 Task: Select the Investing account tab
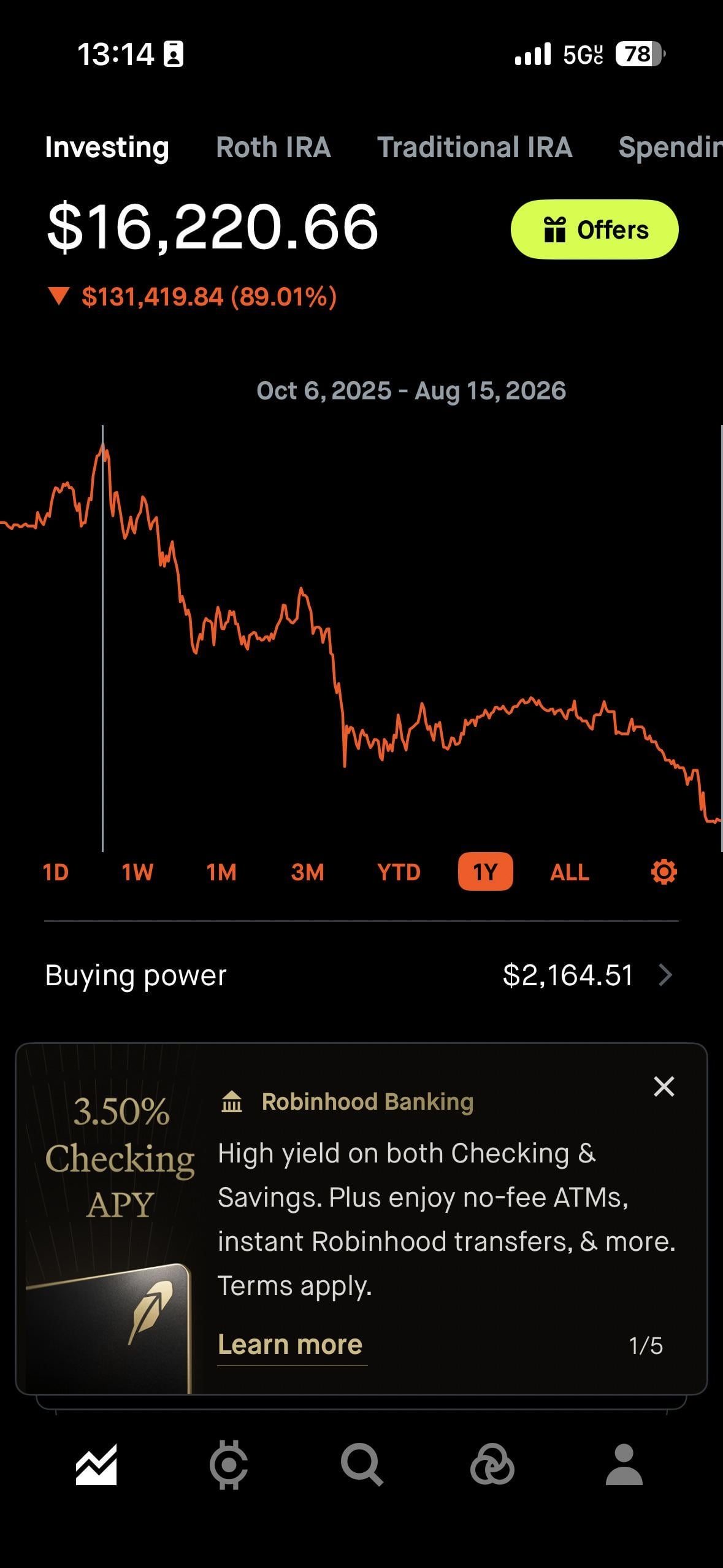(x=107, y=148)
